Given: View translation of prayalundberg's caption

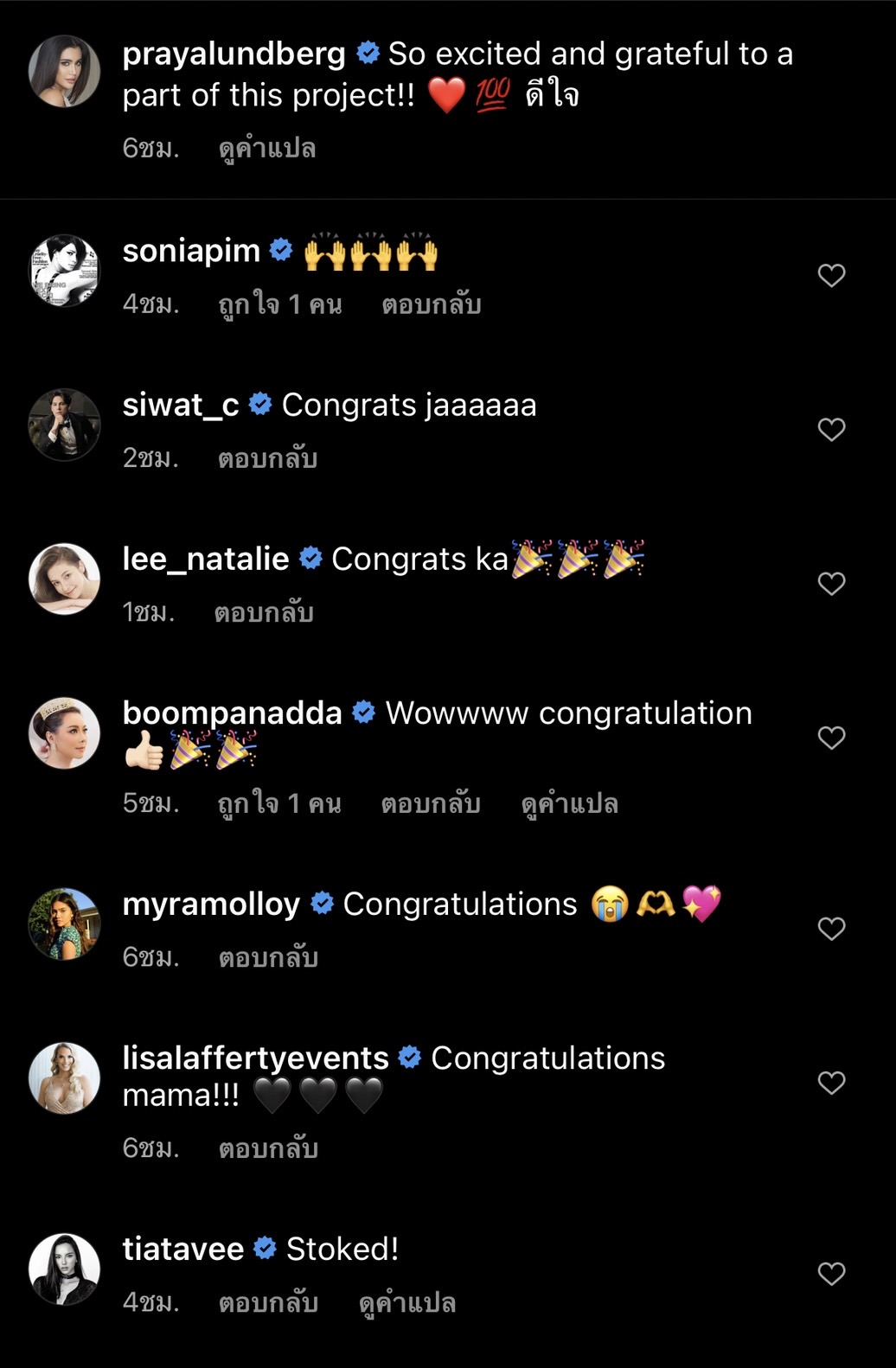Looking at the screenshot, I should [x=266, y=149].
